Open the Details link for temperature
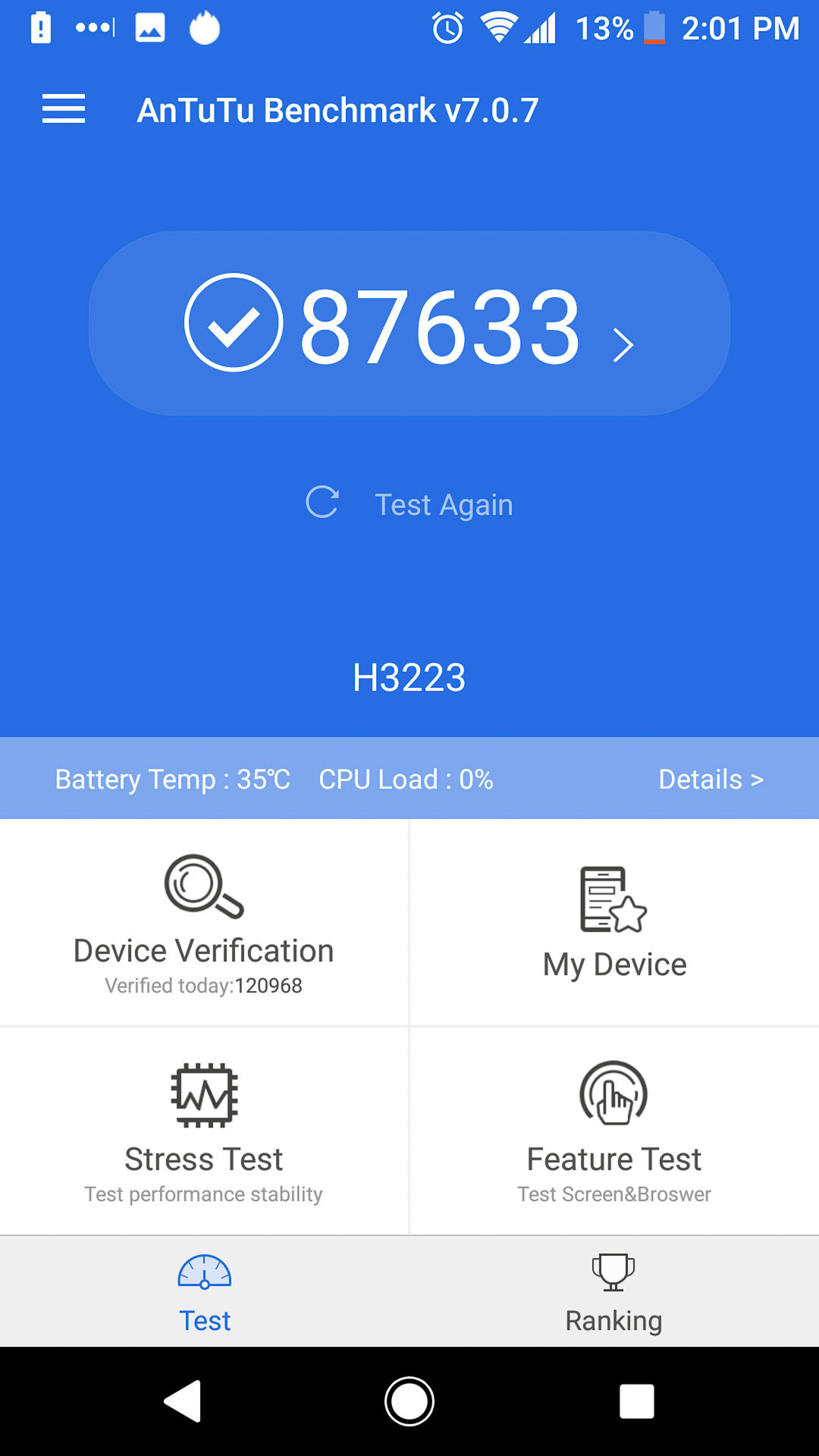This screenshot has width=819, height=1456. 711,779
